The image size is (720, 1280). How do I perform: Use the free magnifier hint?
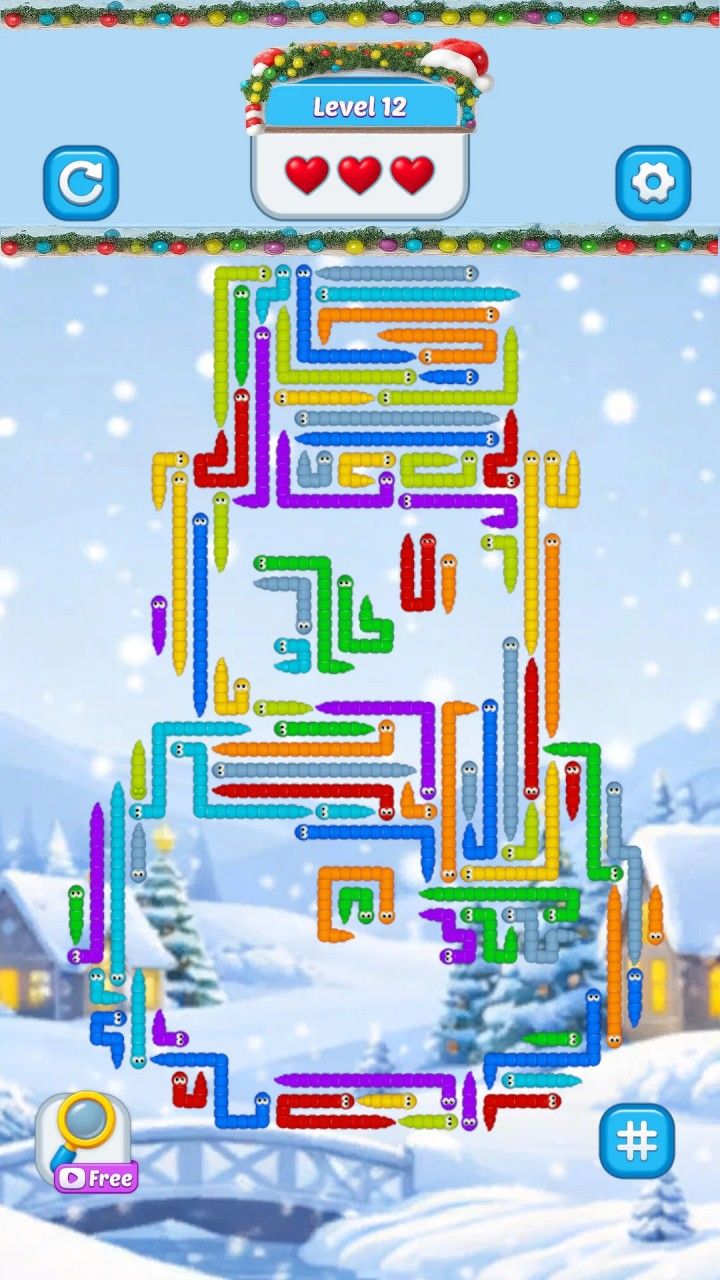tap(87, 1142)
